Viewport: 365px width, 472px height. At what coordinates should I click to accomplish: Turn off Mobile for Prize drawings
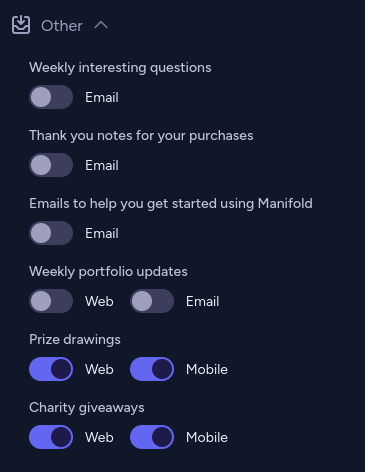[x=152, y=369]
